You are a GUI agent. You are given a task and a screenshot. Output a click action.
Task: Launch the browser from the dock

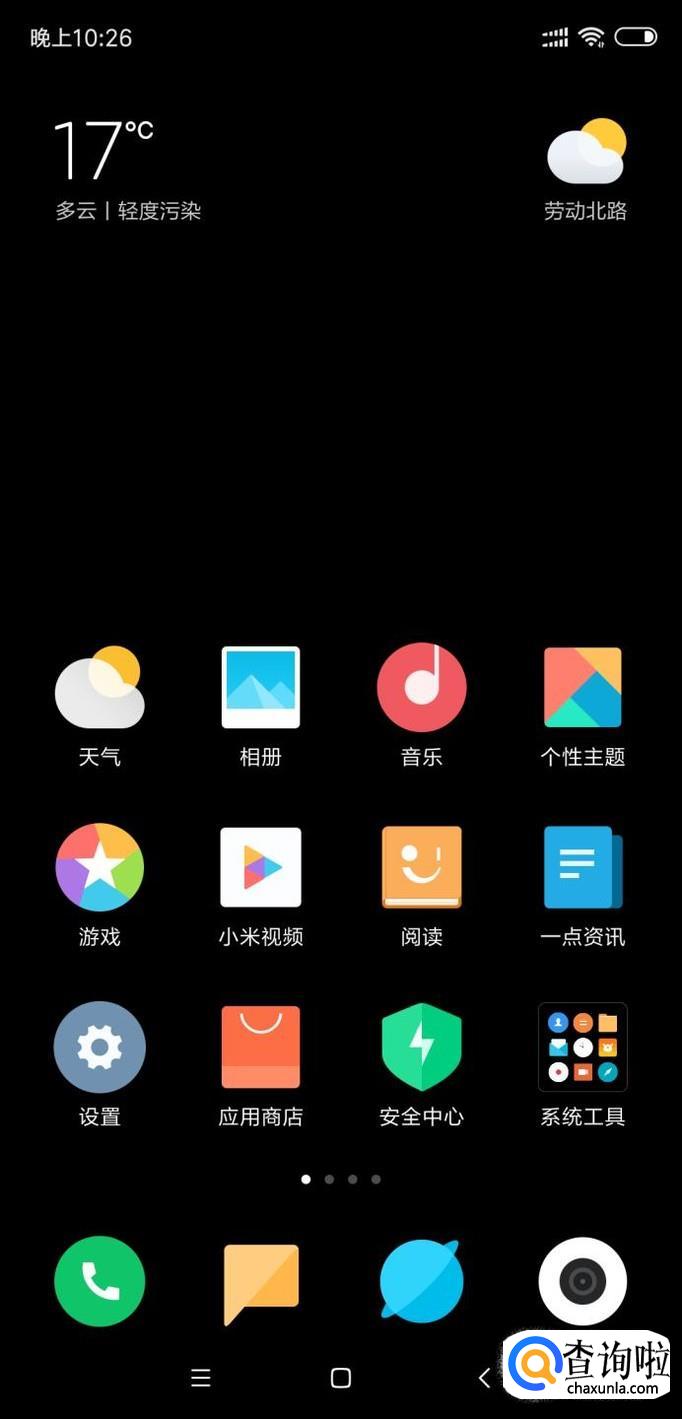[x=421, y=1281]
